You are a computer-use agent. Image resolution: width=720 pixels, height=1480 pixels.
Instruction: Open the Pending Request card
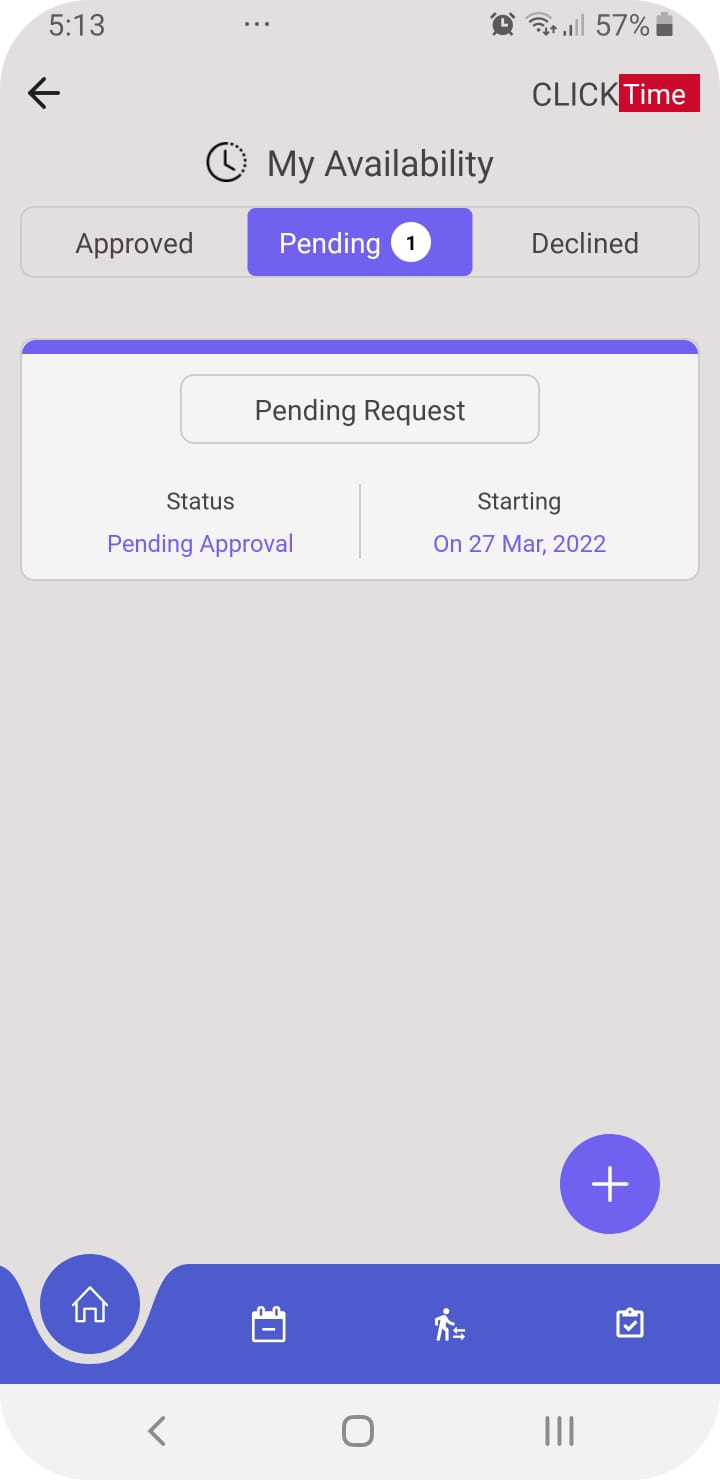pyautogui.click(x=360, y=410)
